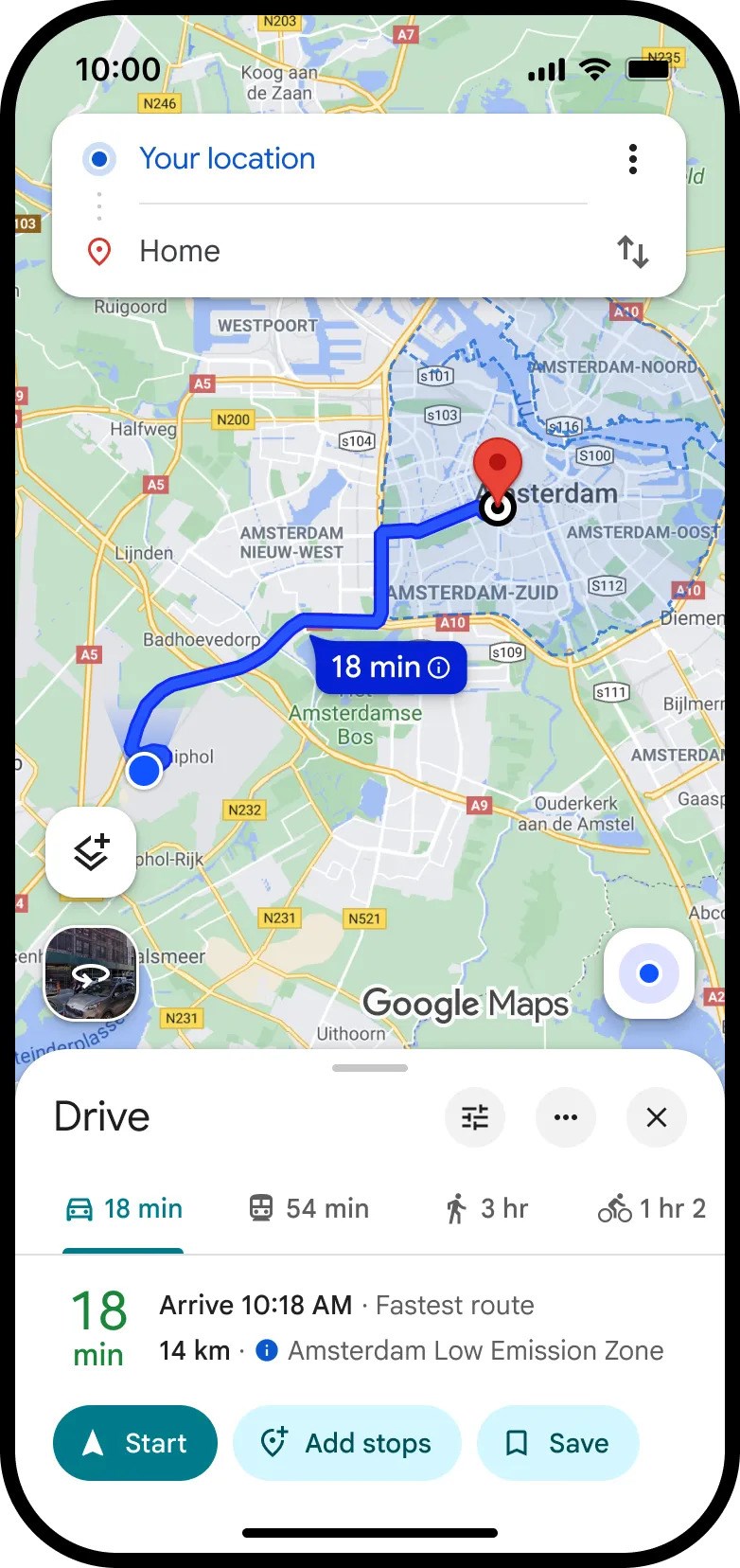
Task: Expand the directions sheet handle
Action: click(370, 1068)
